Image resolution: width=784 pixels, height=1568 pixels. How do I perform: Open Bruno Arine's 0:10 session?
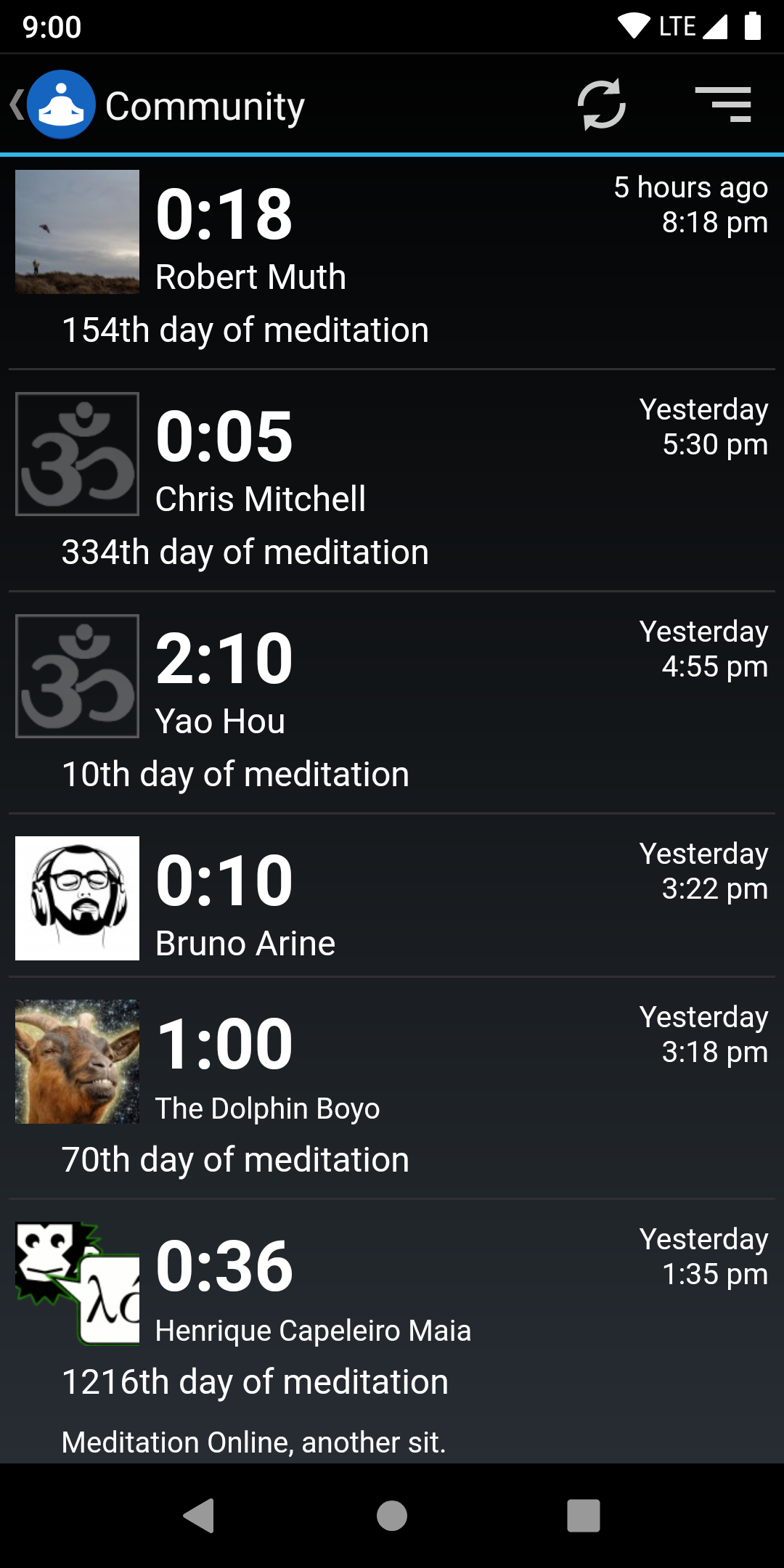pyautogui.click(x=392, y=897)
